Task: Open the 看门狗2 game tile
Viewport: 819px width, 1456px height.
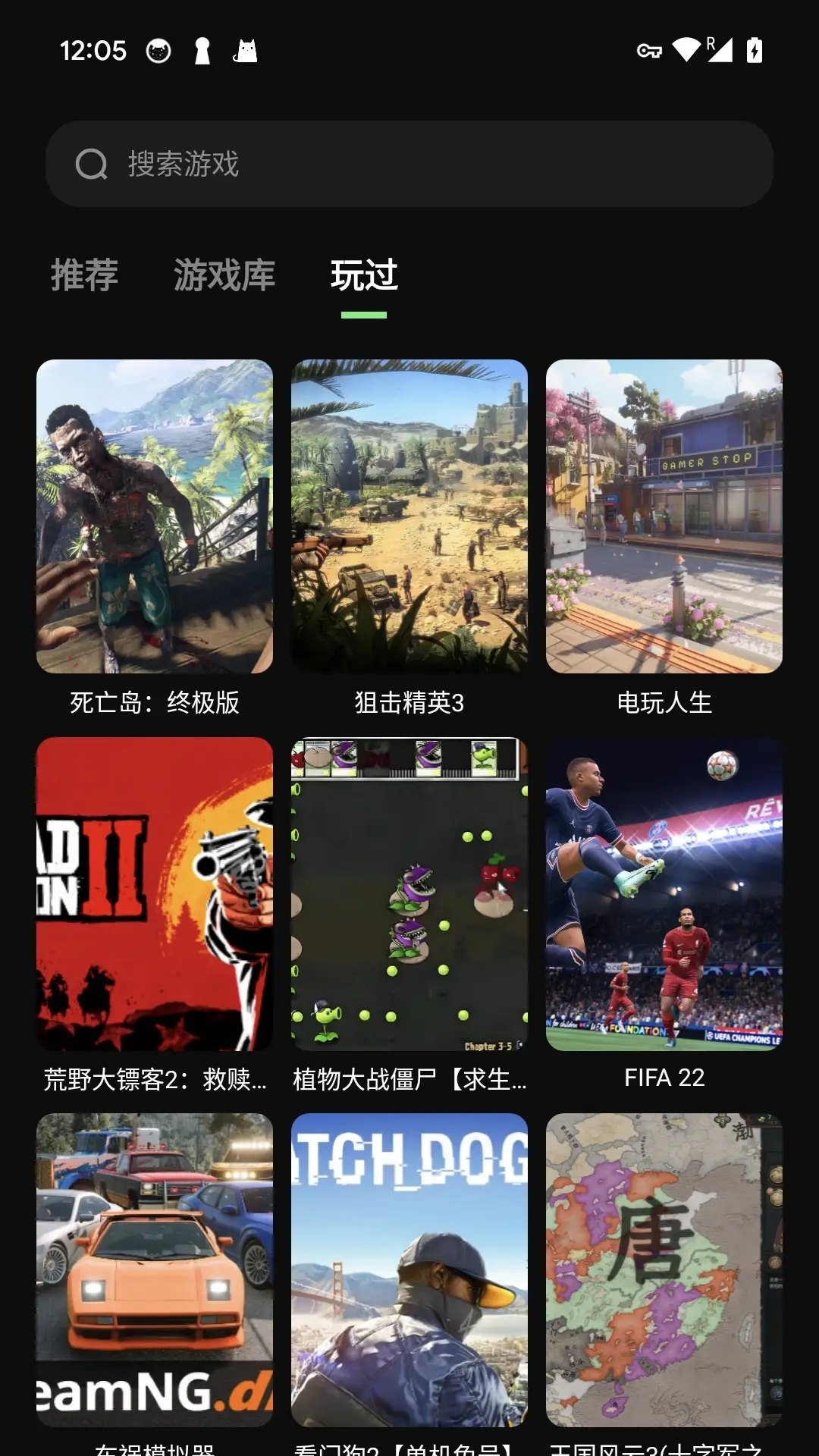Action: 409,1269
